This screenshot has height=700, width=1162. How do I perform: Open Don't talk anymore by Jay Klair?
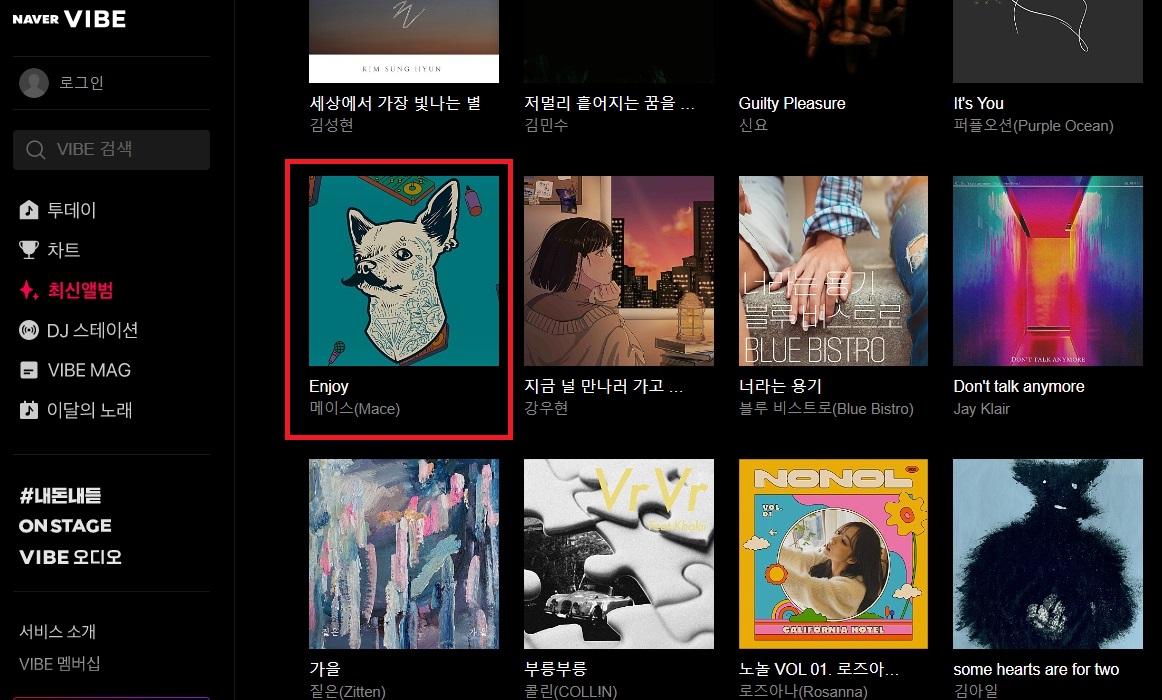1047,271
